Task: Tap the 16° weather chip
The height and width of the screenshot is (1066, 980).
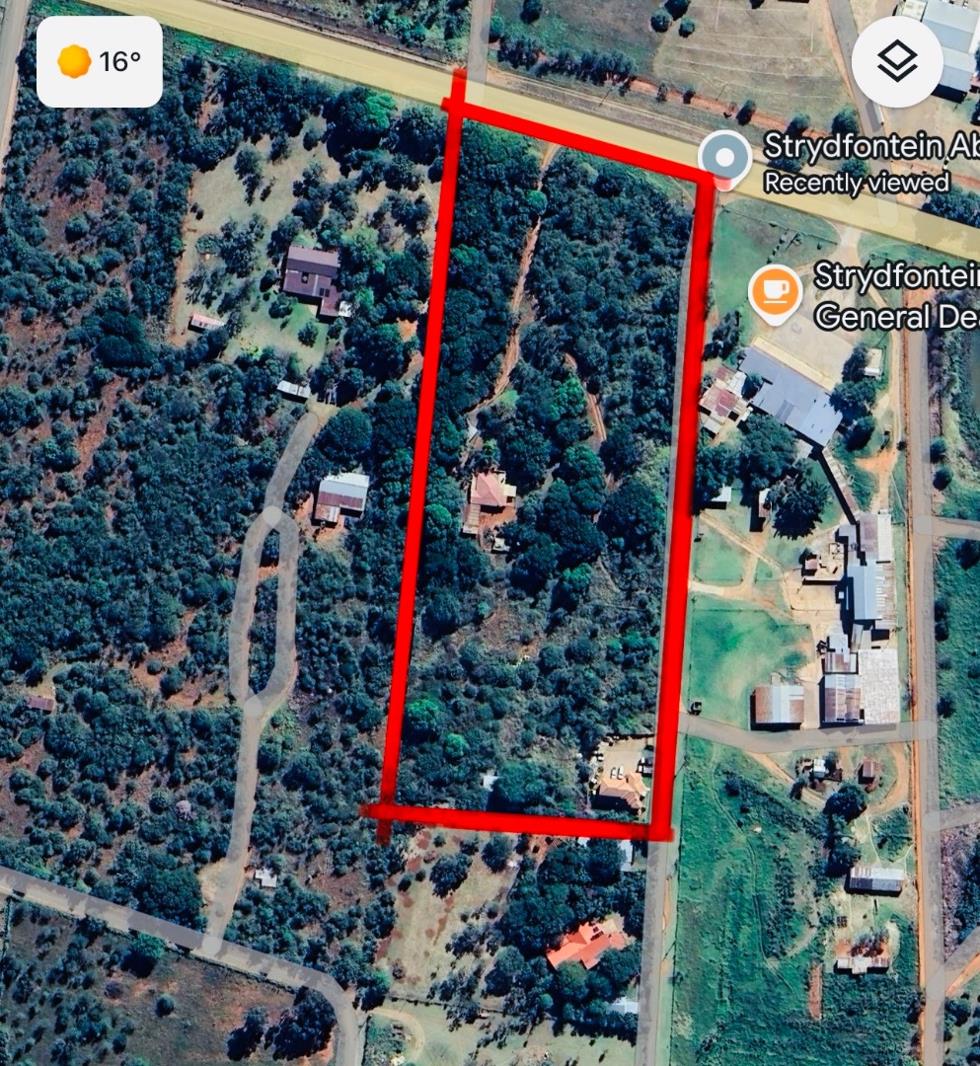Action: coord(99,62)
